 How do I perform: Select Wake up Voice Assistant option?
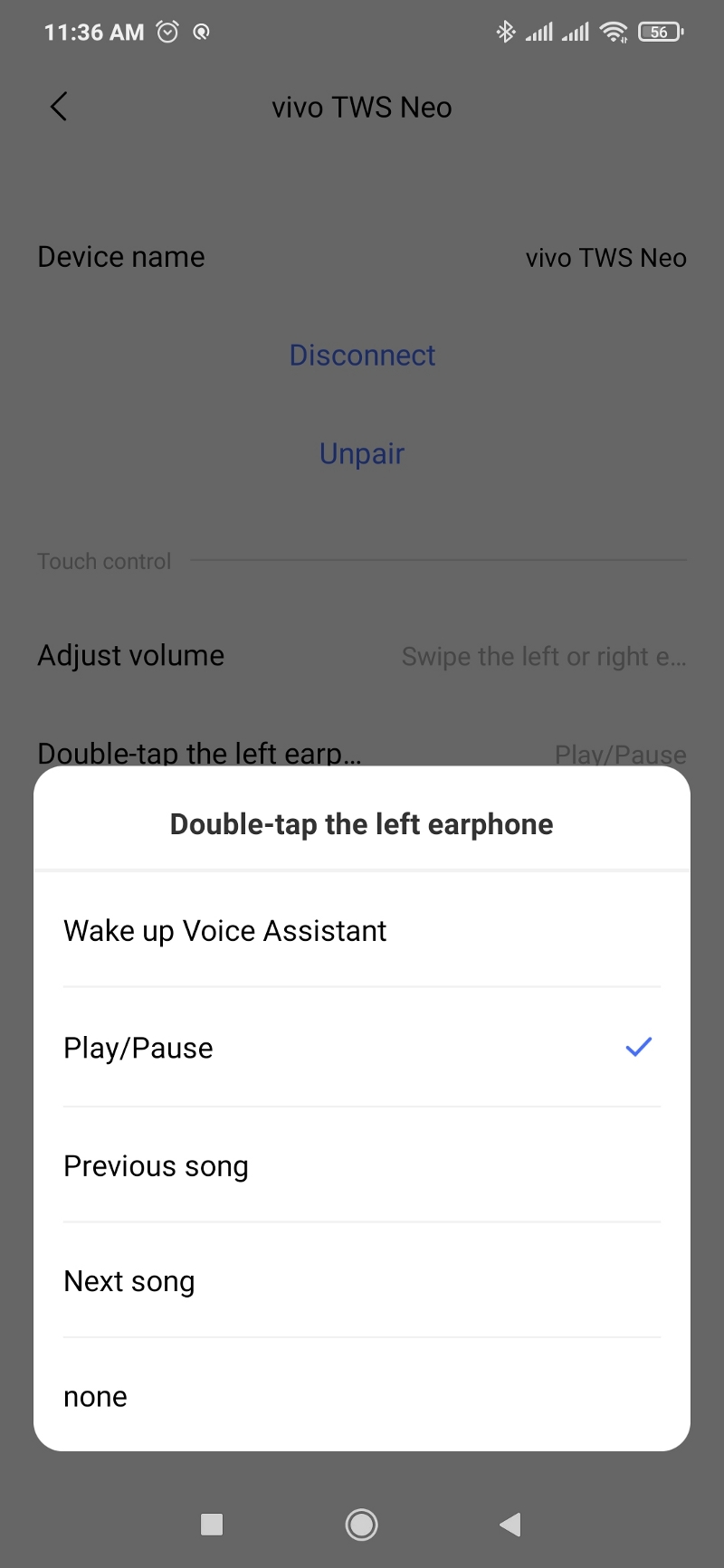click(x=362, y=930)
